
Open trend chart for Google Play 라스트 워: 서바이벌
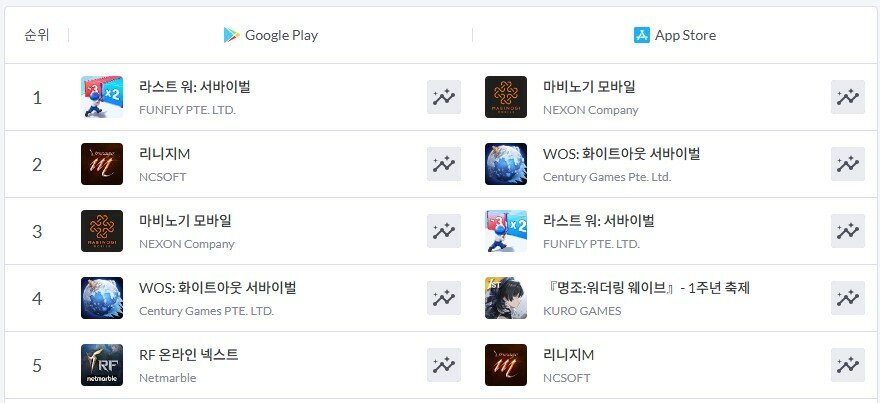(443, 97)
